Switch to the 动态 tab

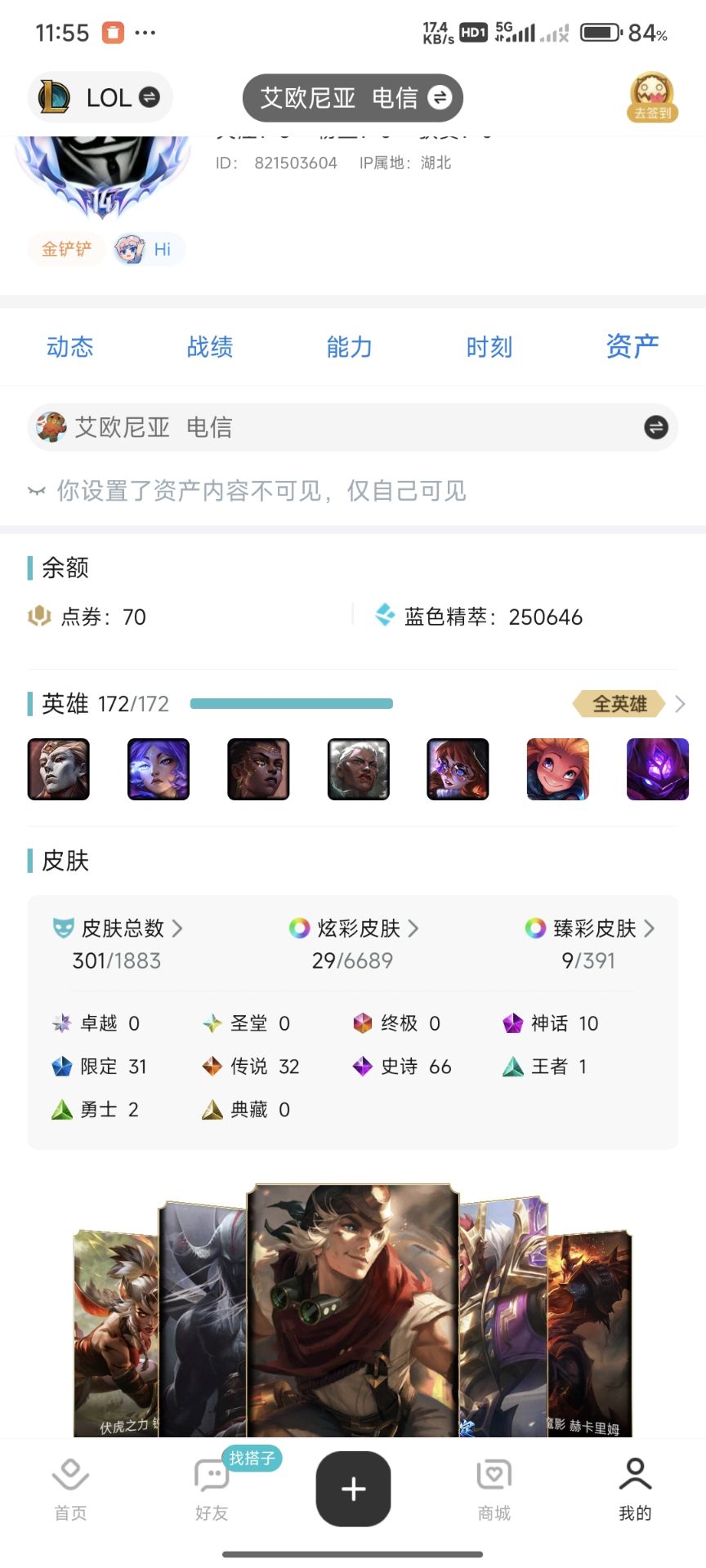[x=69, y=347]
